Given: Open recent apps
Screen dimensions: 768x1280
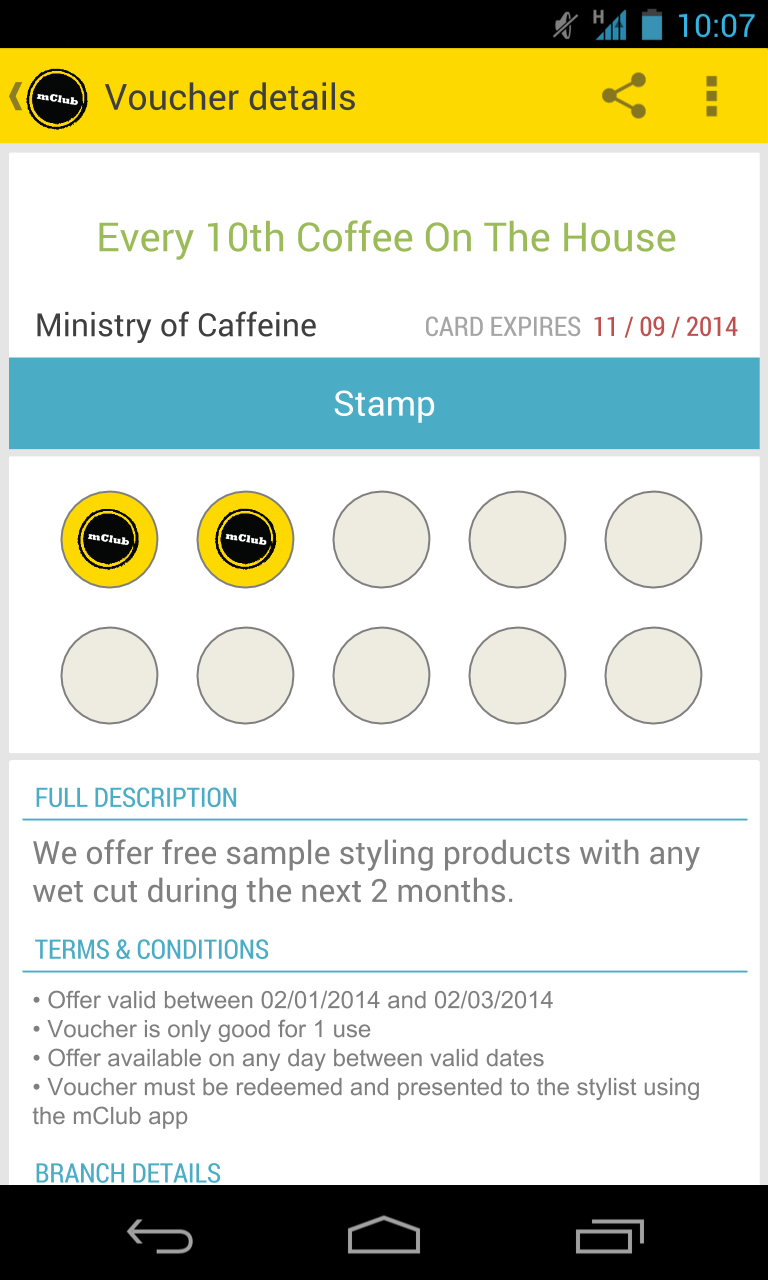Looking at the screenshot, I should click(610, 1235).
